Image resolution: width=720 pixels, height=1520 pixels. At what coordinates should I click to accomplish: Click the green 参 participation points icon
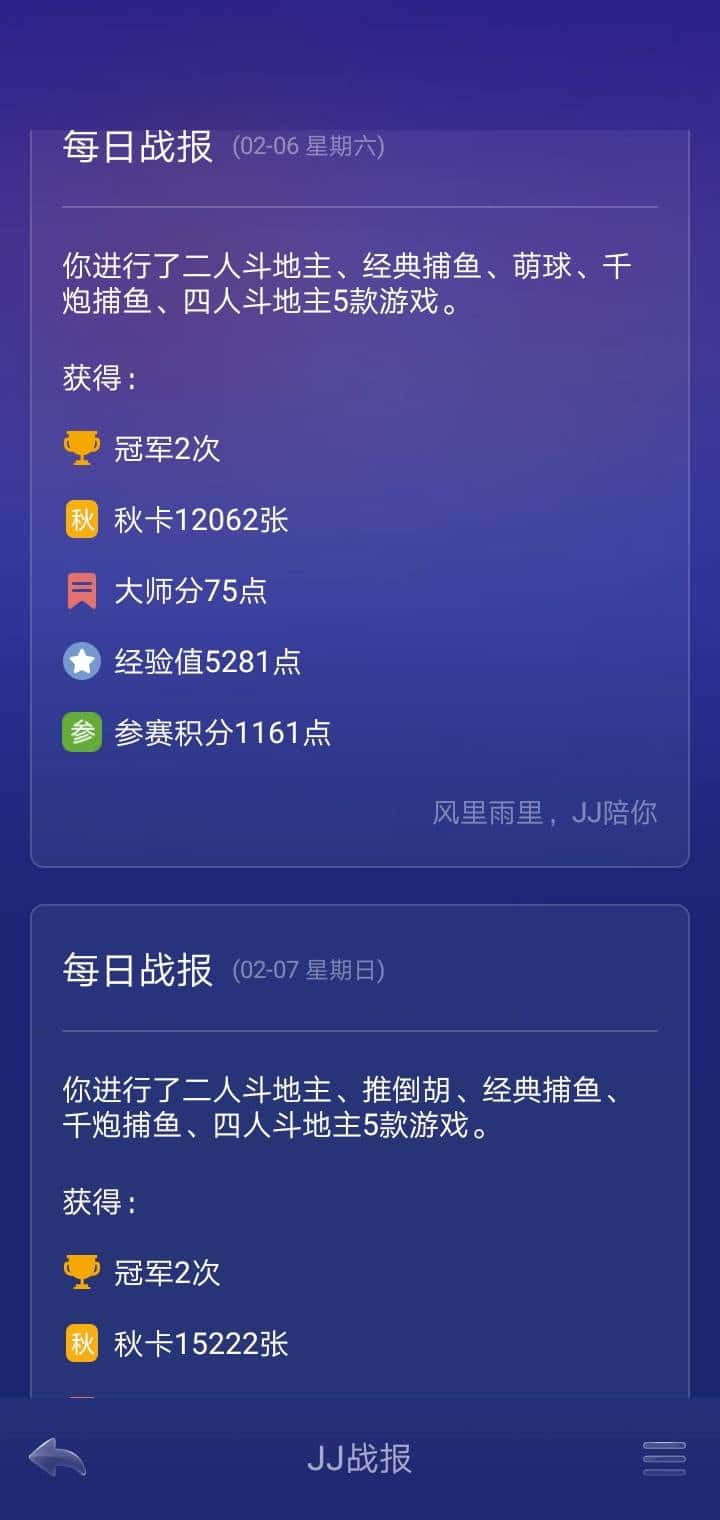click(x=81, y=732)
